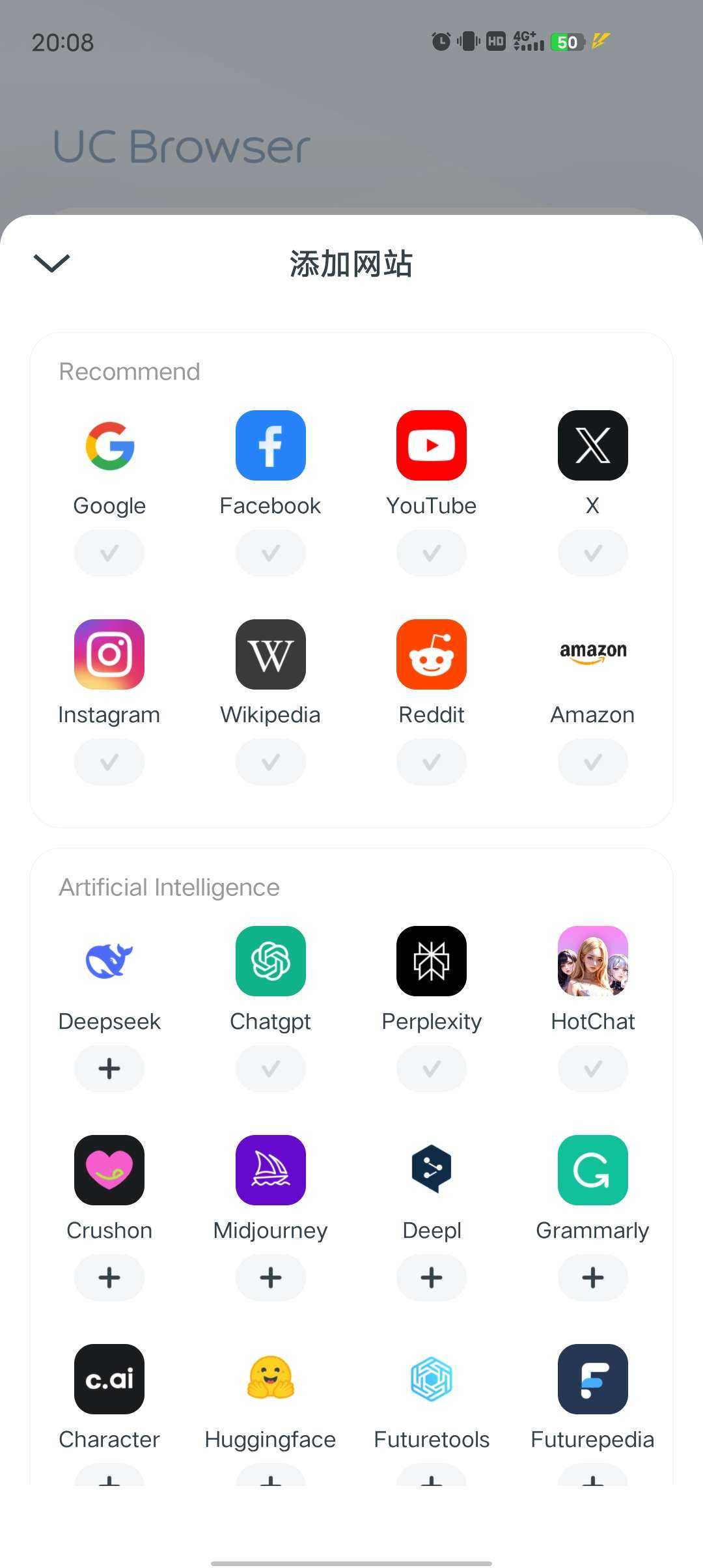Deselect Chatgpt checkmark

271,1069
